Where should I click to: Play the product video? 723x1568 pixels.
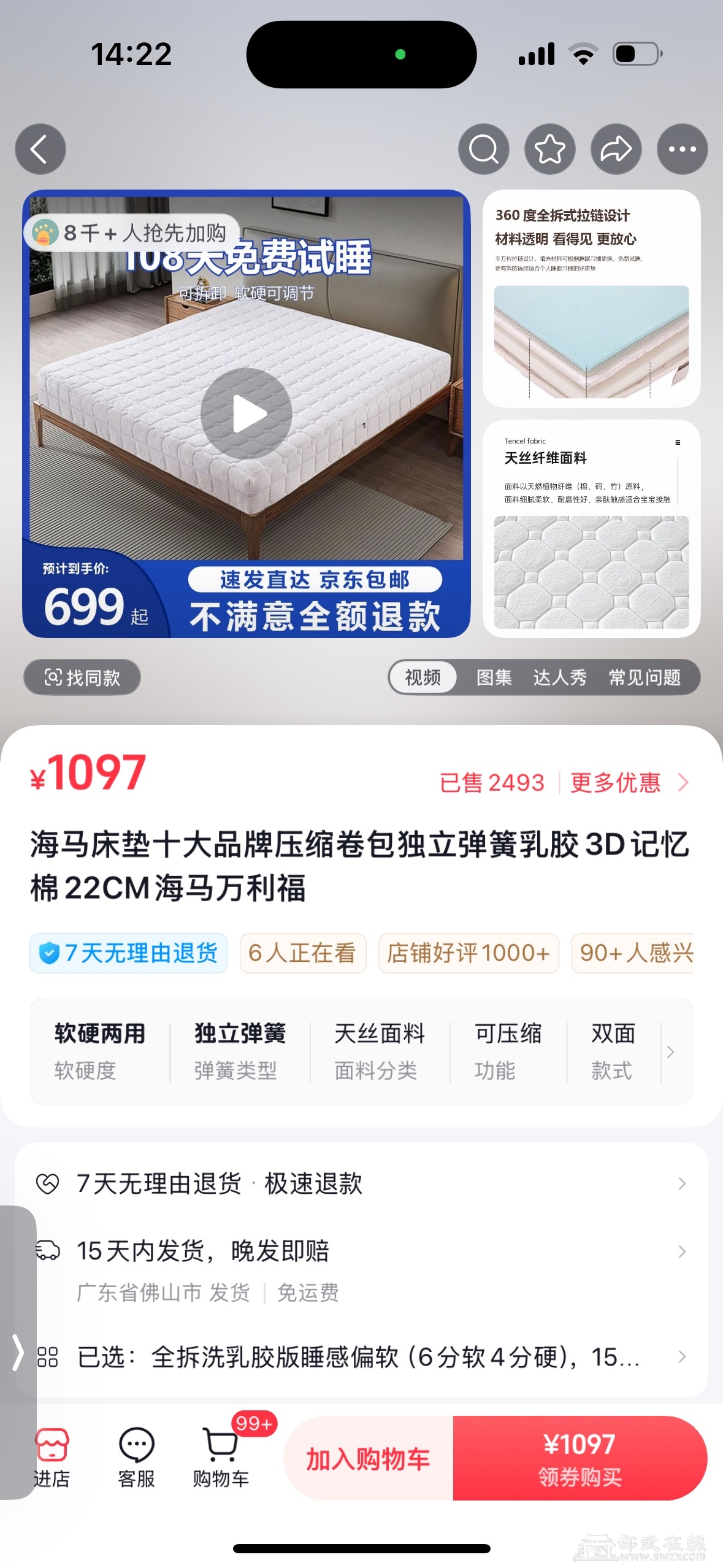(247, 414)
